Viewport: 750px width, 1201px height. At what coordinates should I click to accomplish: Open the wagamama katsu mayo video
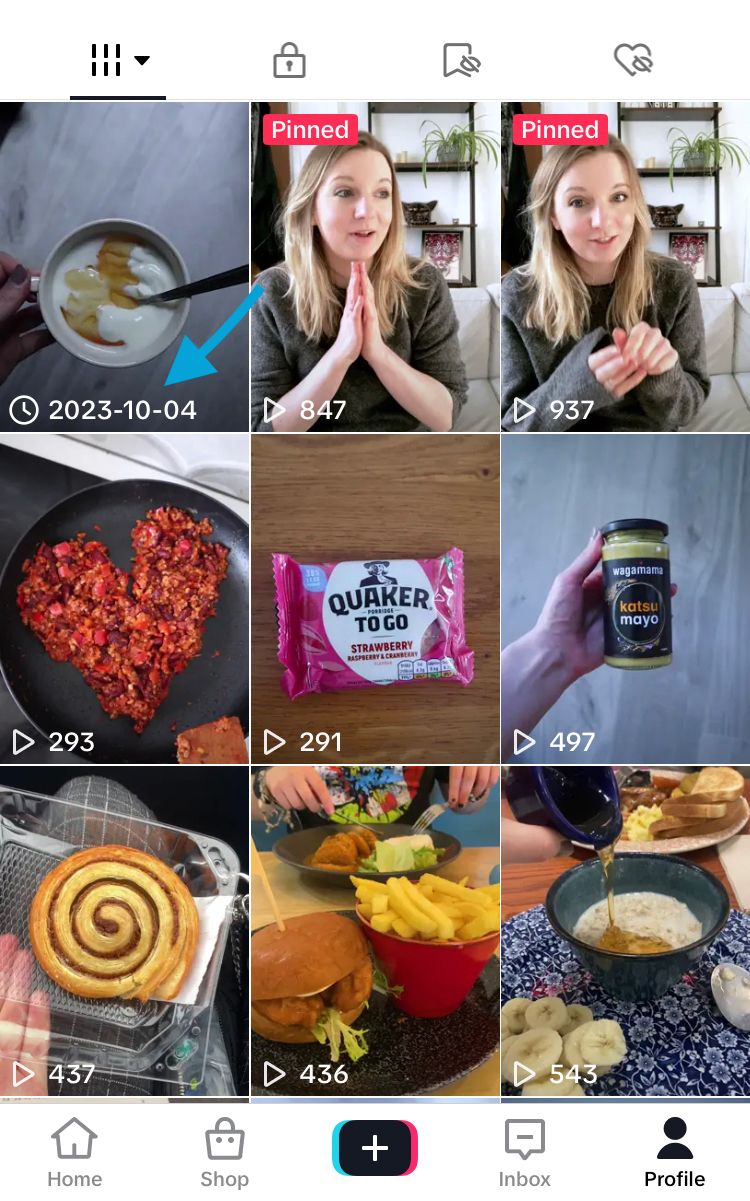pyautogui.click(x=626, y=599)
